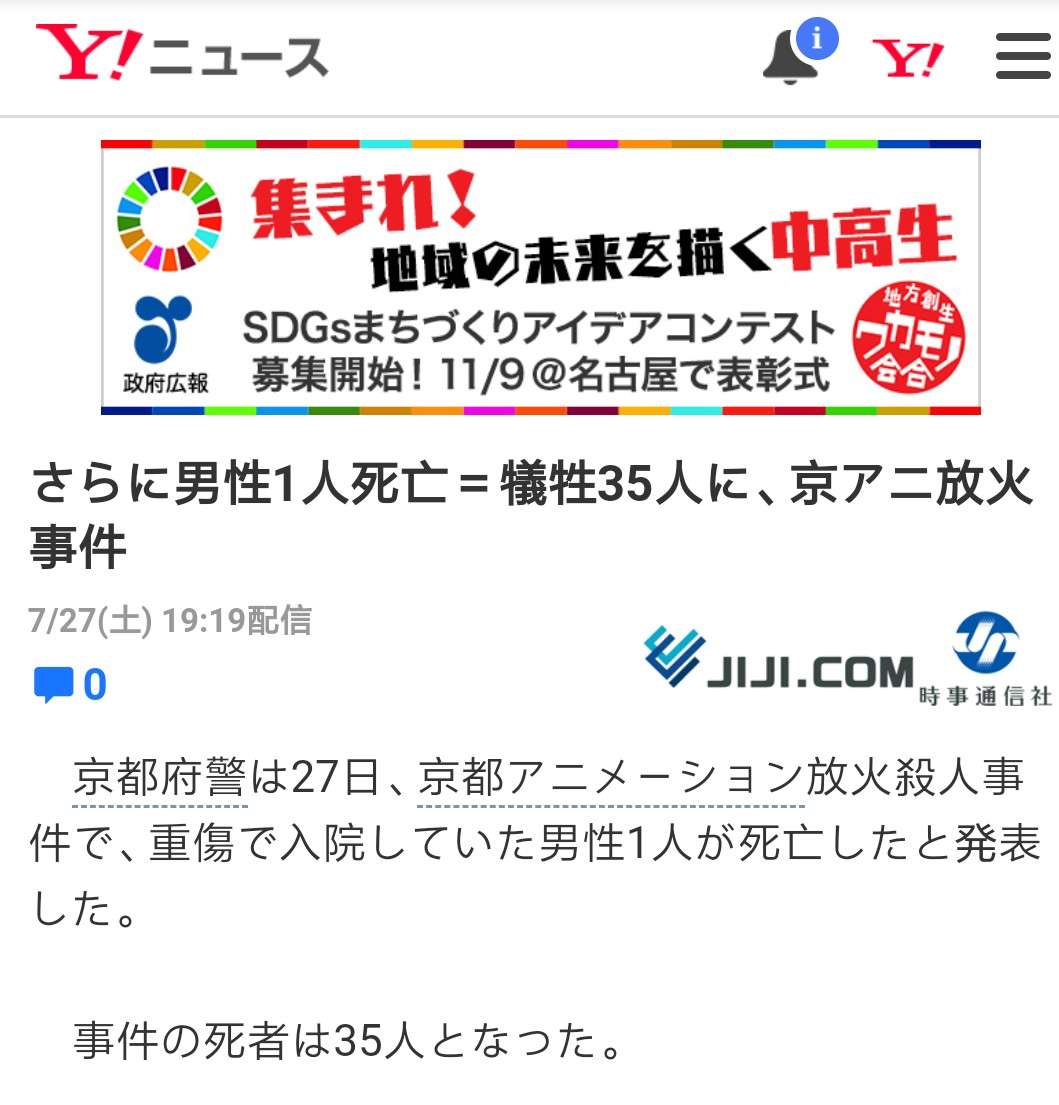
Task: View the article's comments
Action: click(x=70, y=685)
